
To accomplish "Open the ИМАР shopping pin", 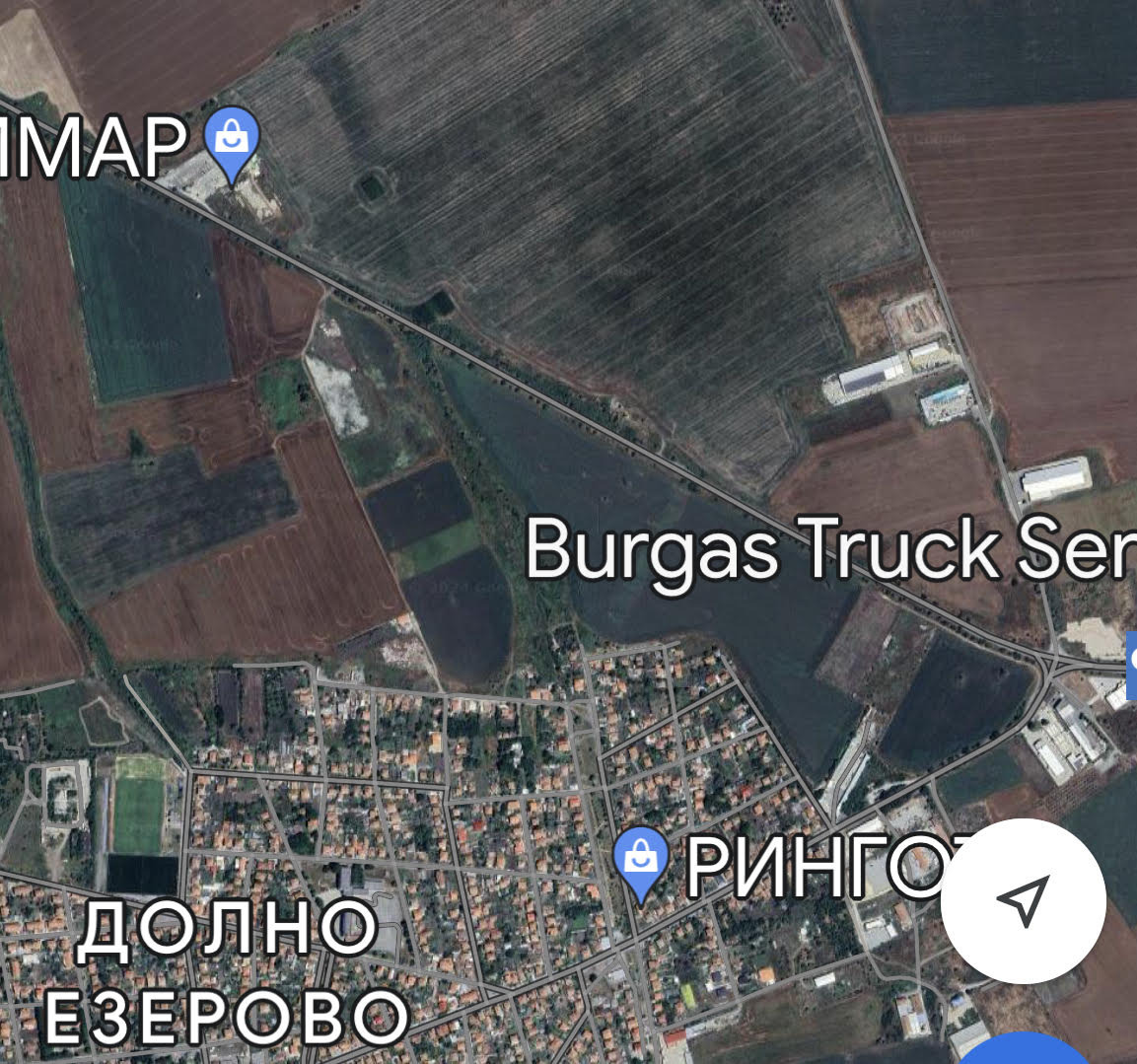I will click(x=232, y=143).
